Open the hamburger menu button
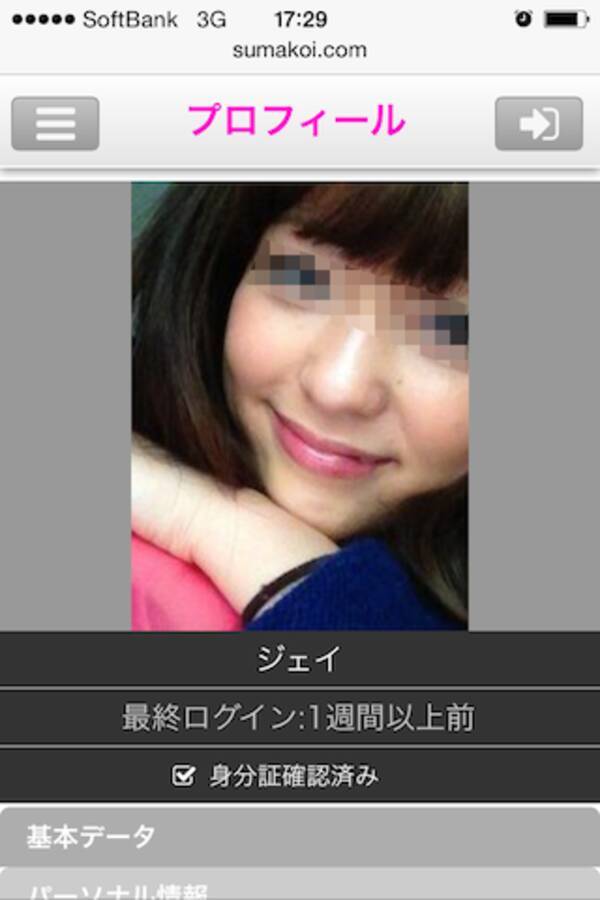Viewport: 600px width, 900px height. pyautogui.click(x=55, y=124)
